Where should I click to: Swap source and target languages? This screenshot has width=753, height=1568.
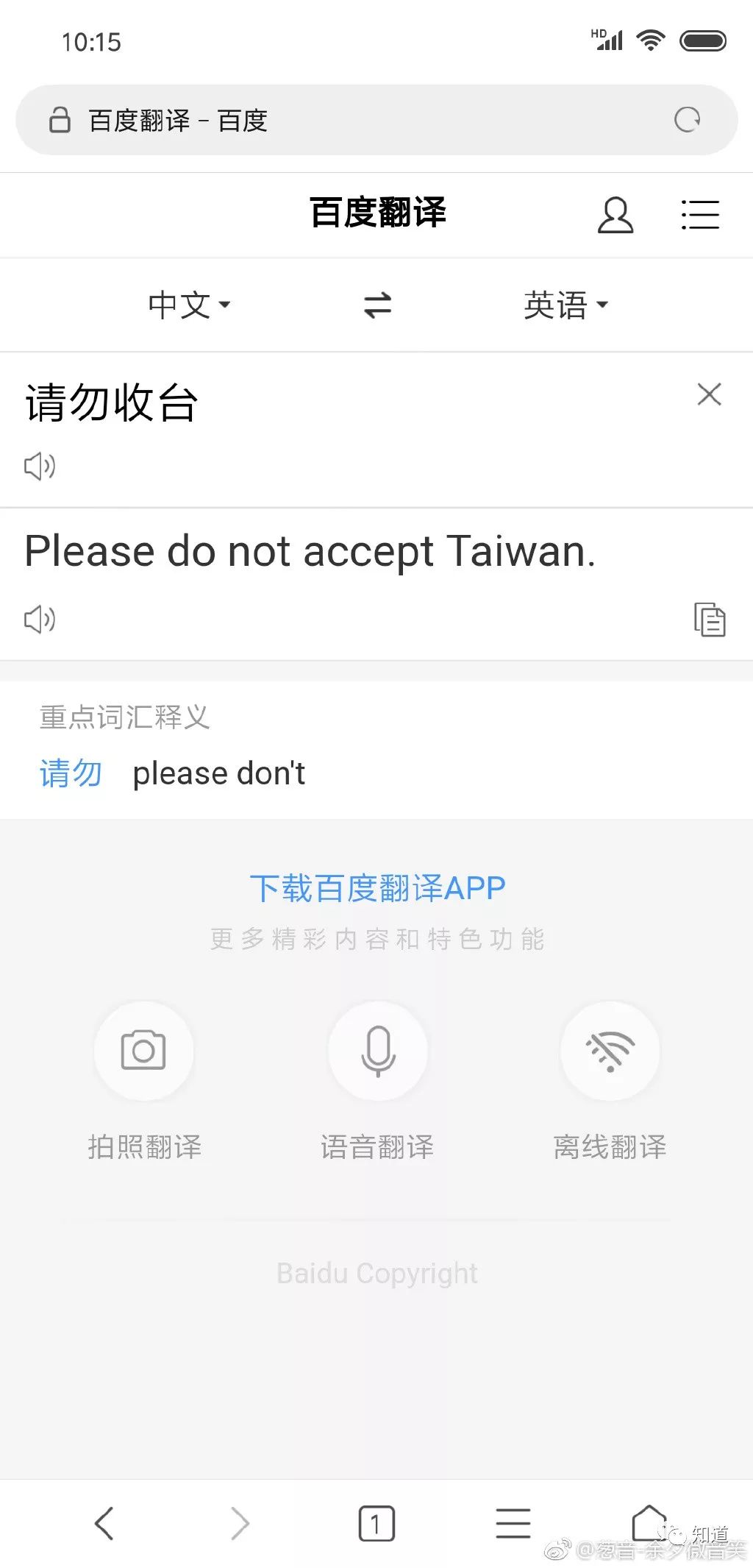click(x=377, y=305)
